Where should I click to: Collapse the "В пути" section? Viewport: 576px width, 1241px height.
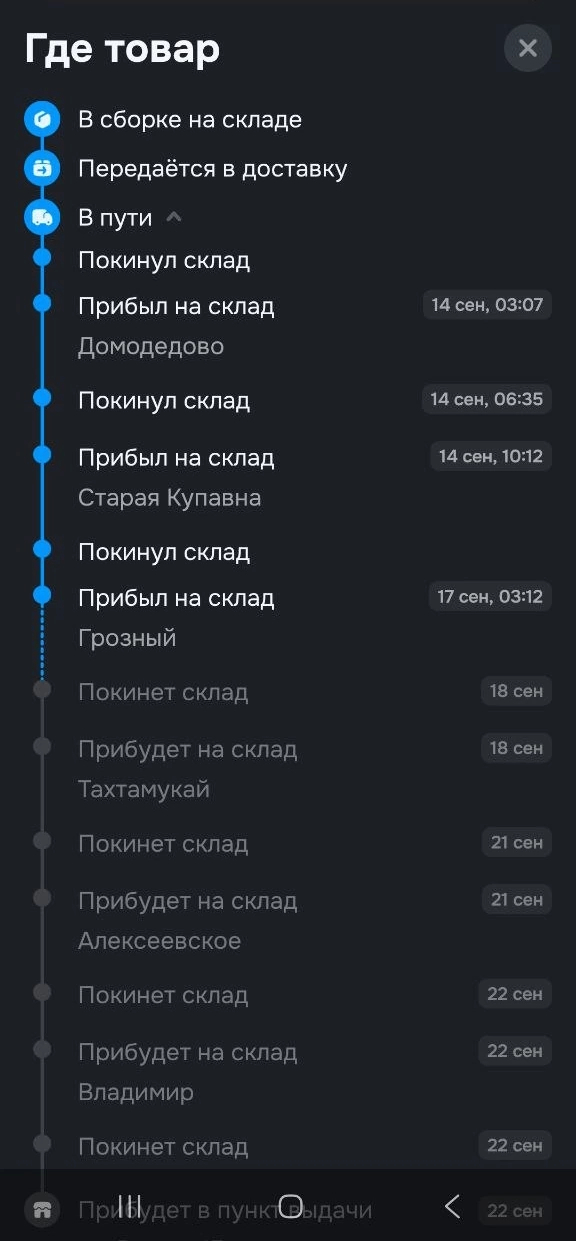tap(174, 217)
